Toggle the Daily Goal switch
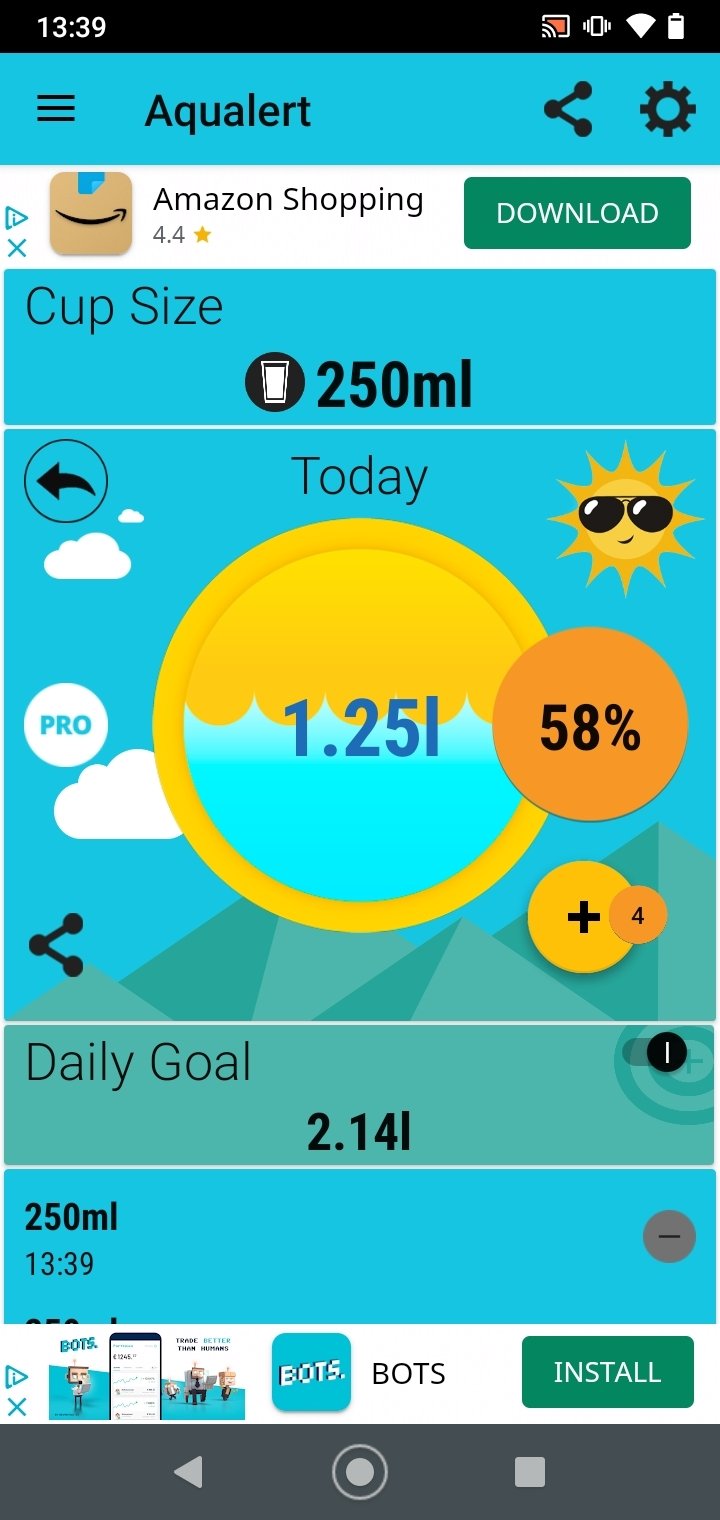The height and width of the screenshot is (1520, 720). (x=655, y=1052)
